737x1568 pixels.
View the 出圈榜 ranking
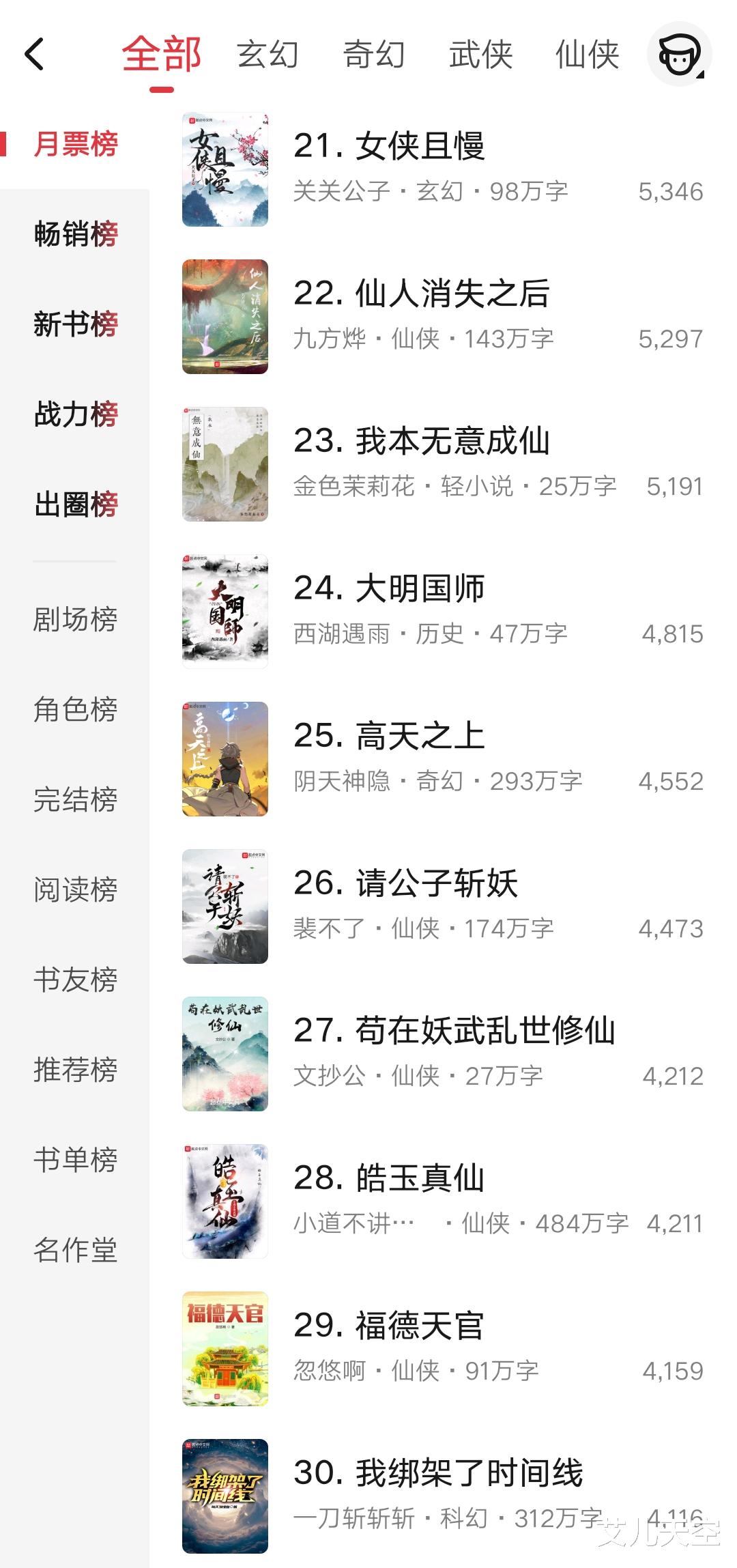tap(76, 504)
